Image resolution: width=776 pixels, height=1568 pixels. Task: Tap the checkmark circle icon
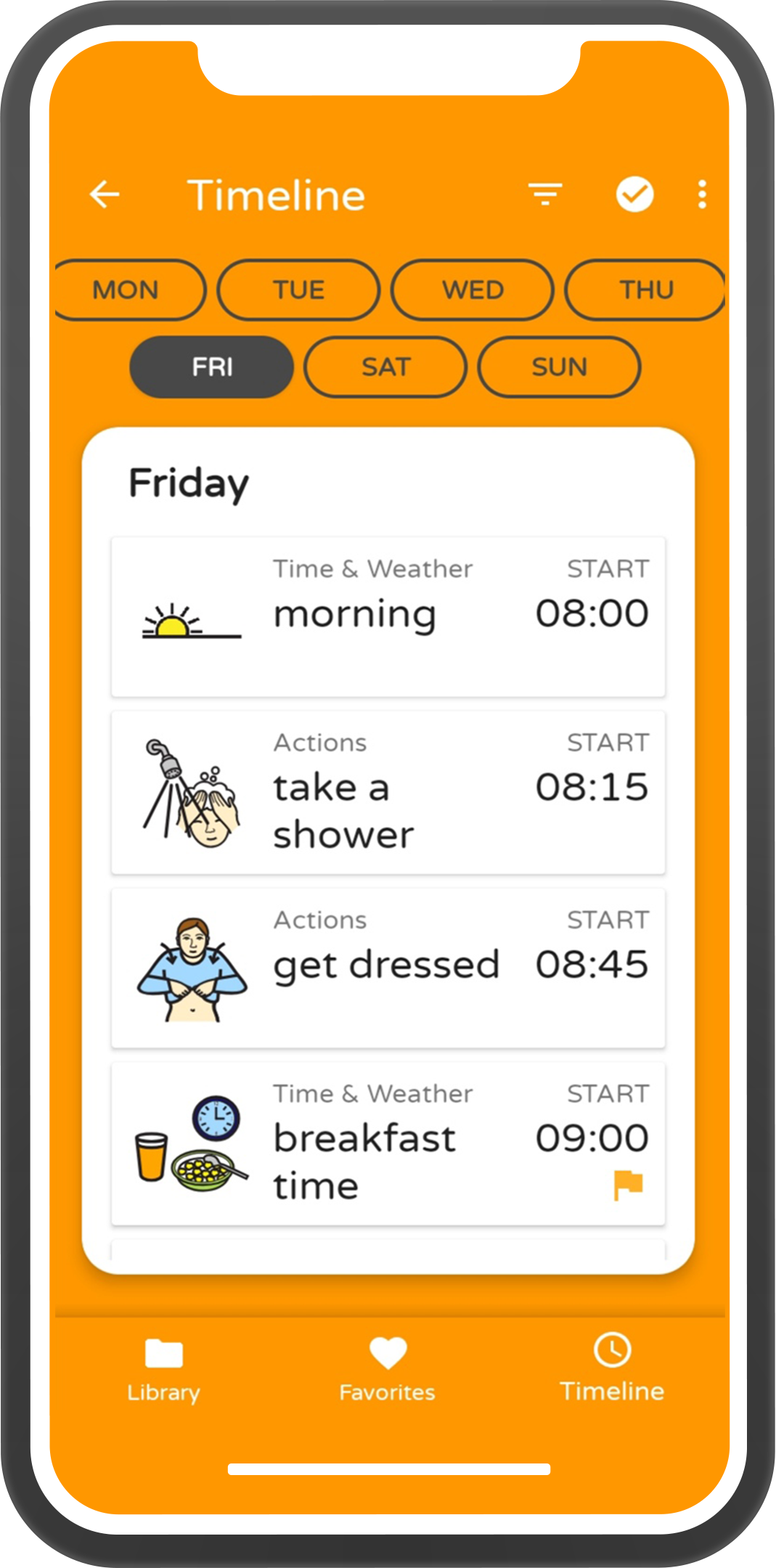(634, 195)
